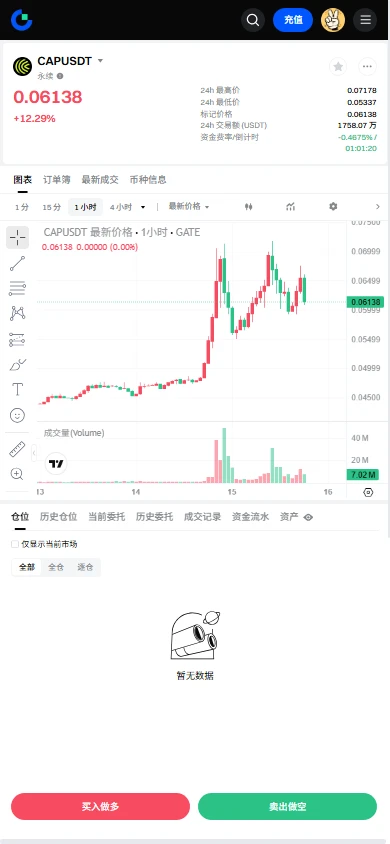The height and width of the screenshot is (844, 390).
Task: Expand the 最新价格 price type dropdown
Action: click(x=189, y=206)
